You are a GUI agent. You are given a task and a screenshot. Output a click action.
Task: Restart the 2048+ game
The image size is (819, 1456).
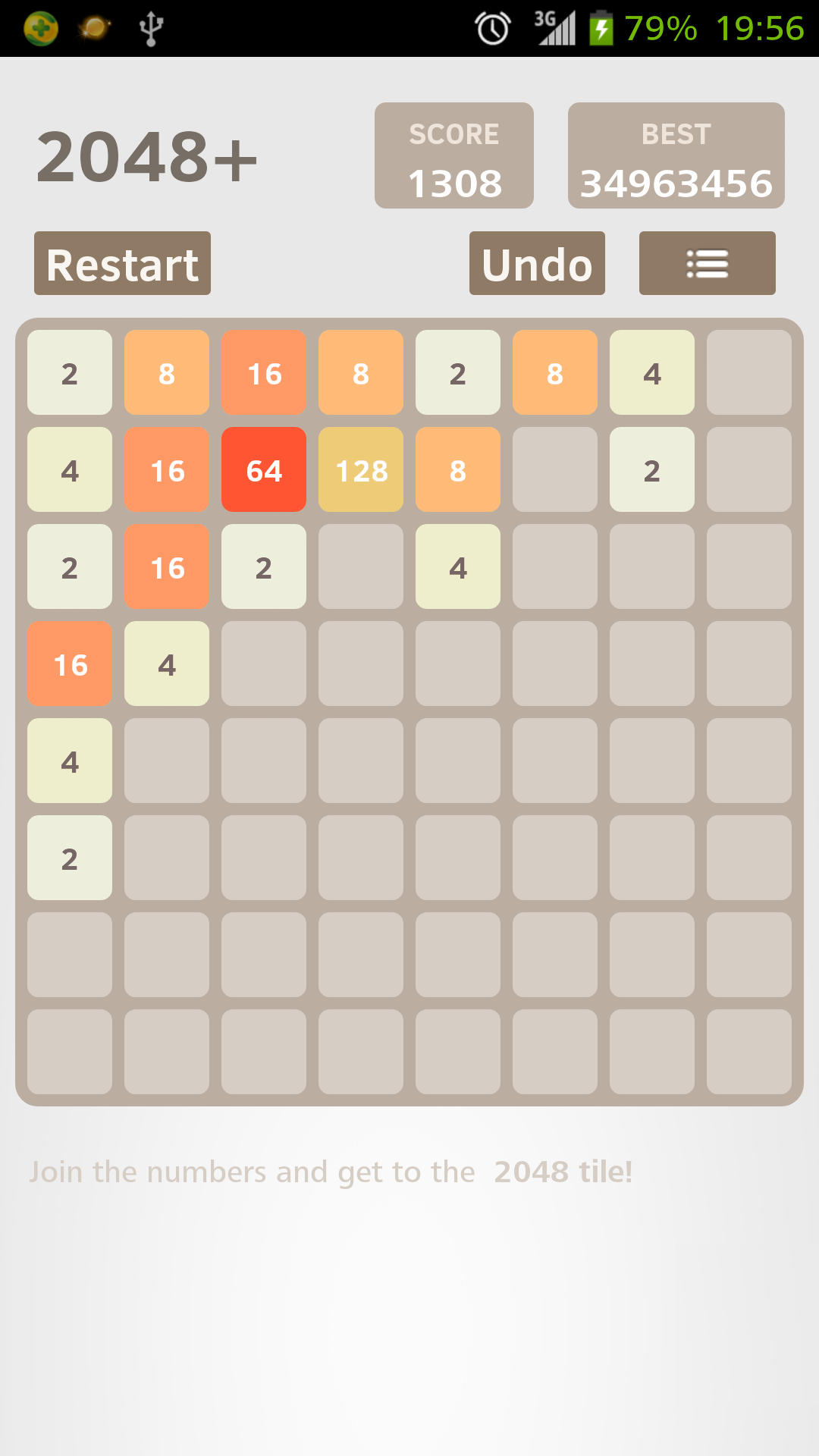click(122, 263)
